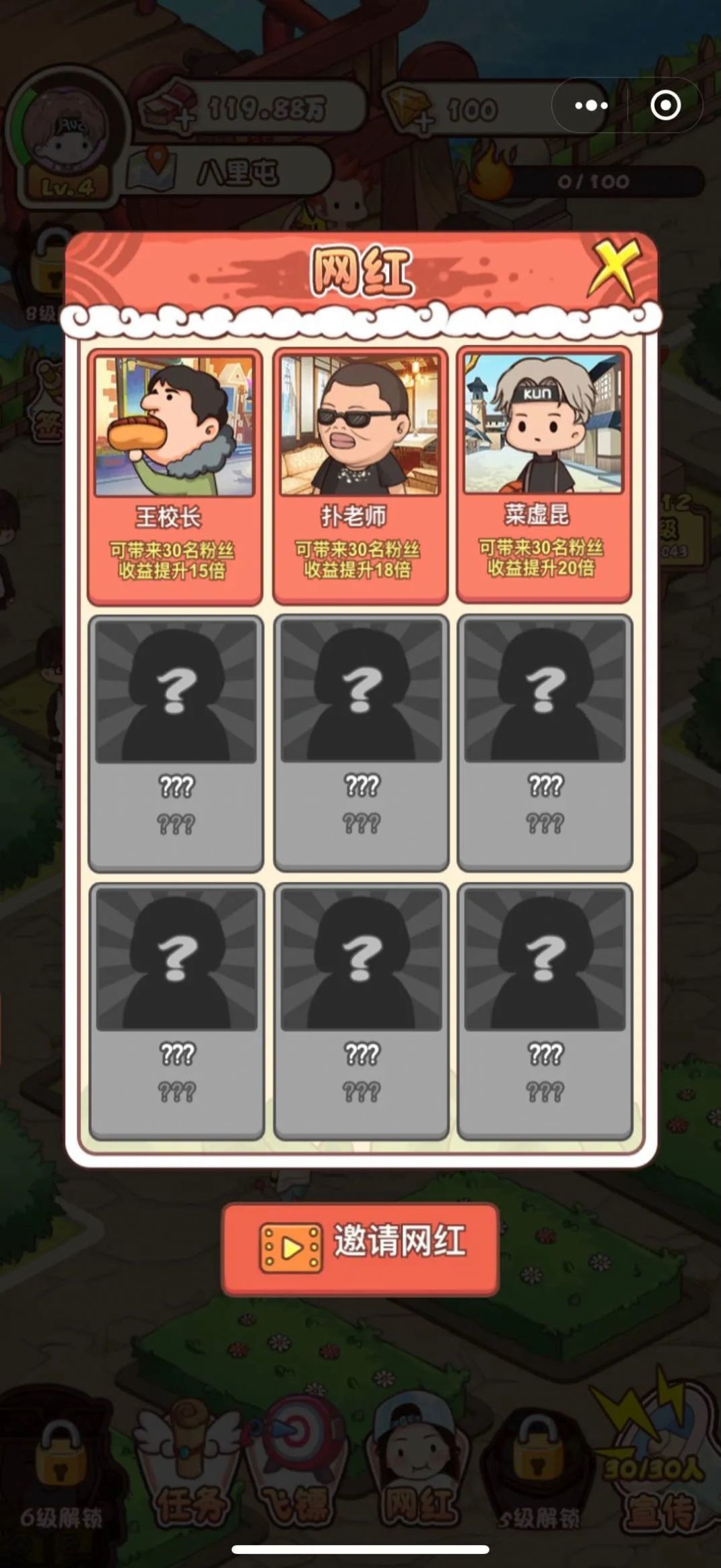
Task: Close the 网红 popup
Action: (x=615, y=268)
